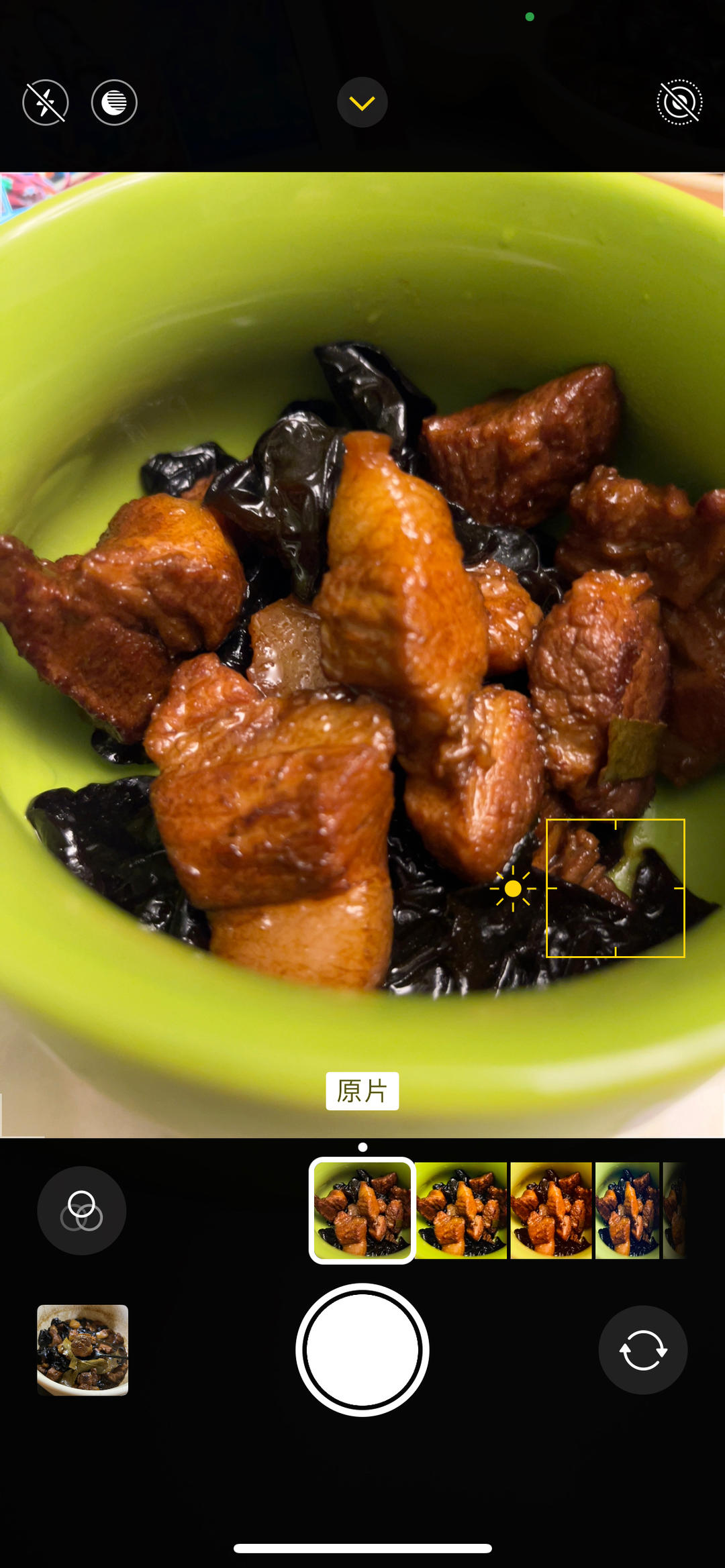The image size is (725, 1568).
Task: Collapse the camera options chevron
Action: tap(362, 103)
